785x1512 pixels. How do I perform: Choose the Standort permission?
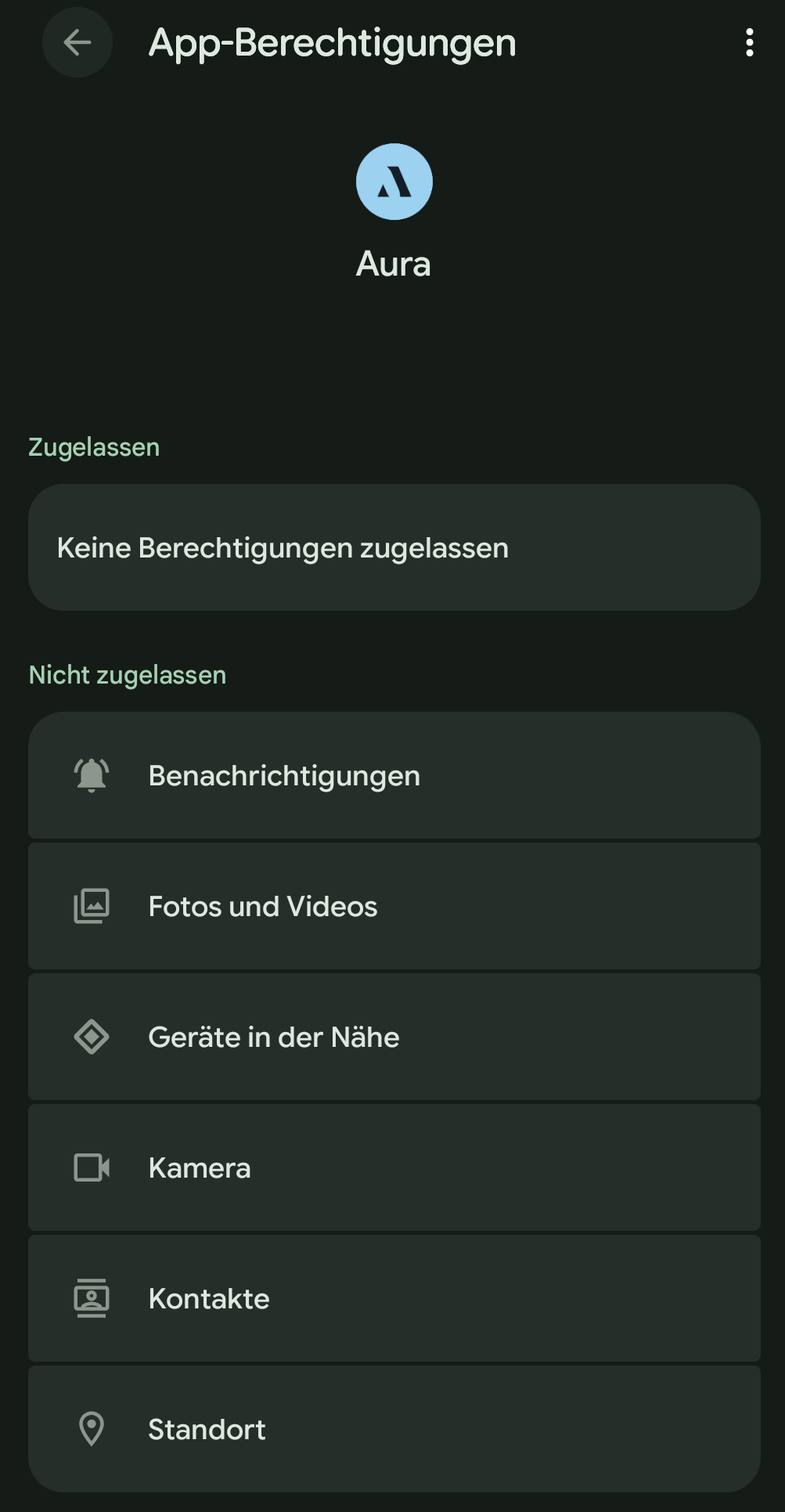[x=394, y=1429]
